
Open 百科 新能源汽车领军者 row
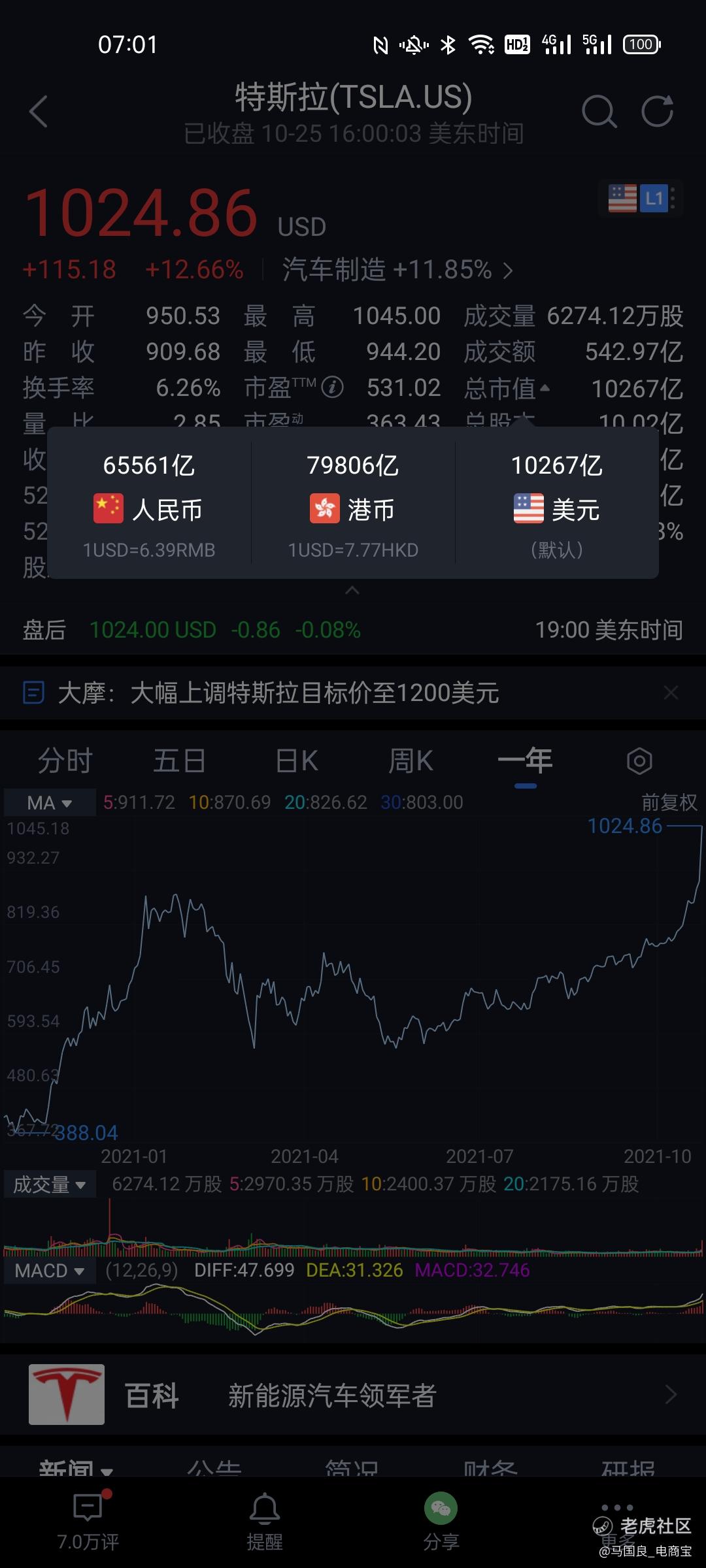tap(353, 1394)
